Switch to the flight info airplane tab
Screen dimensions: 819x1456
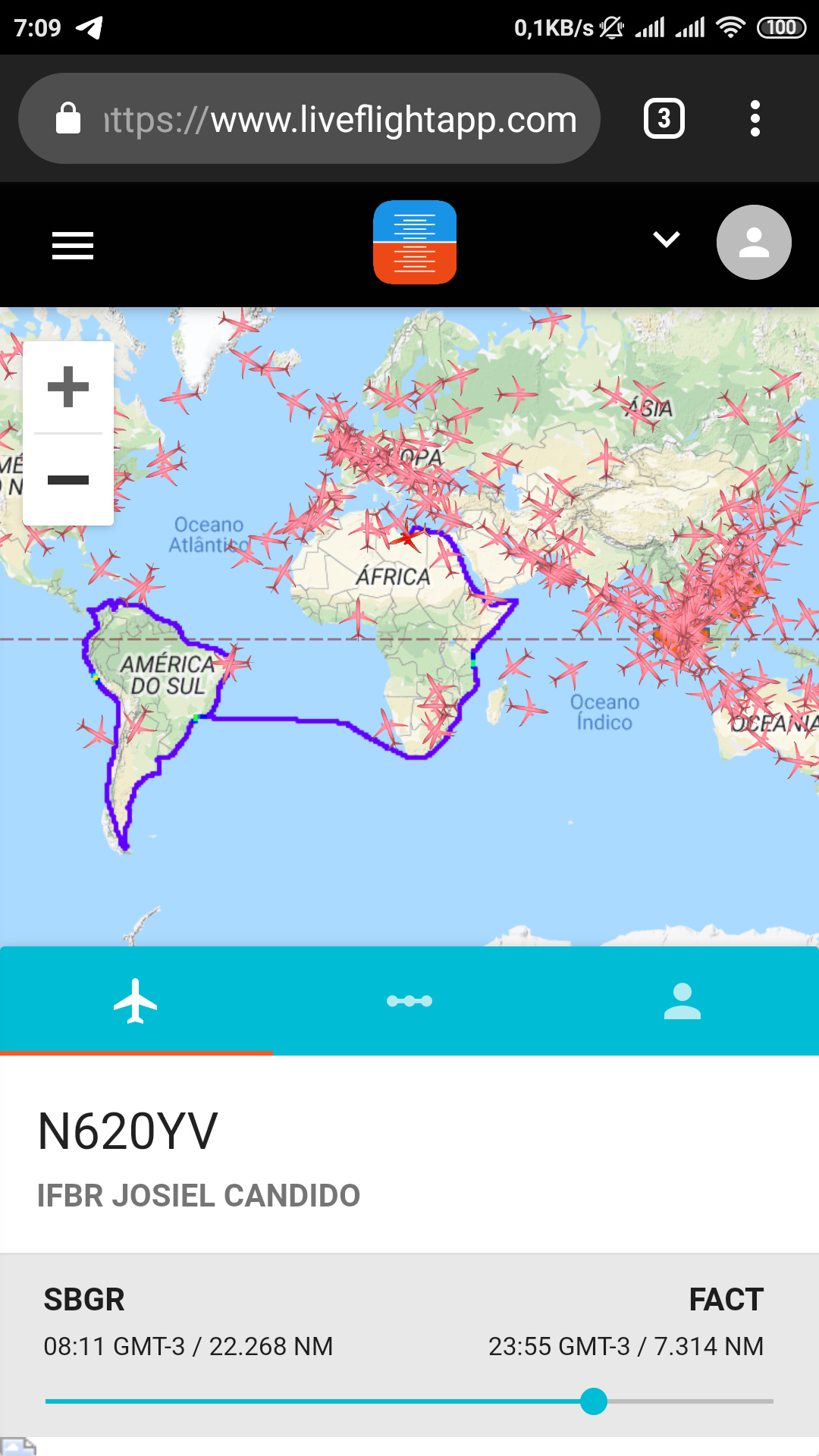(136, 1001)
